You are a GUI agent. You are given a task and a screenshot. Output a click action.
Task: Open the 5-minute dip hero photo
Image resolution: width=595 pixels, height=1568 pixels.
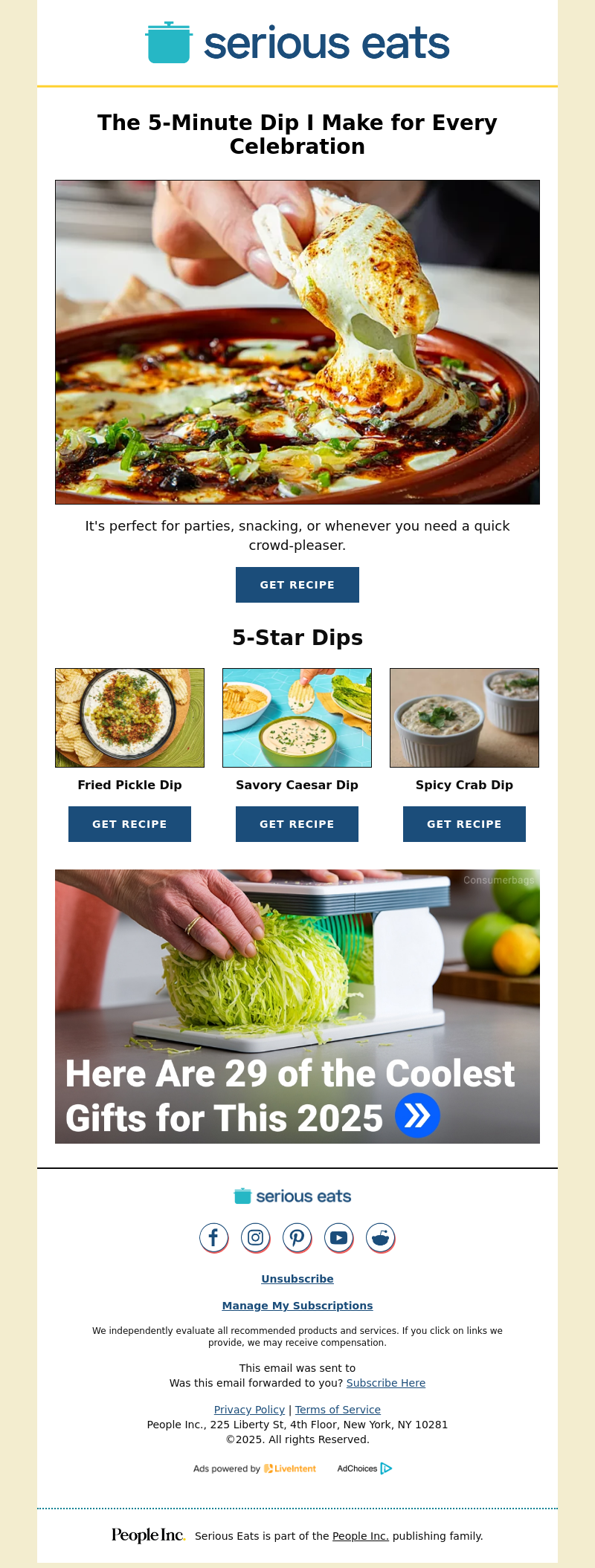coord(297,342)
